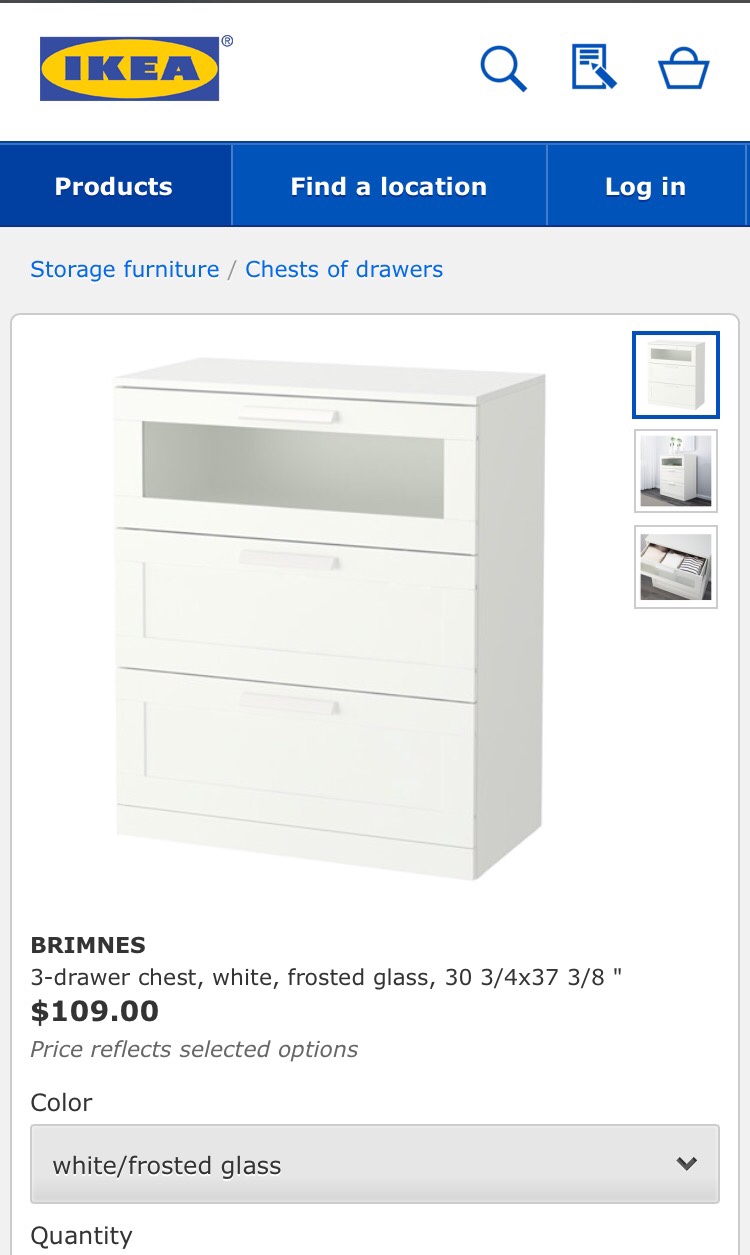The height and width of the screenshot is (1255, 750).
Task: Go to IKEA home via logo
Action: point(130,69)
